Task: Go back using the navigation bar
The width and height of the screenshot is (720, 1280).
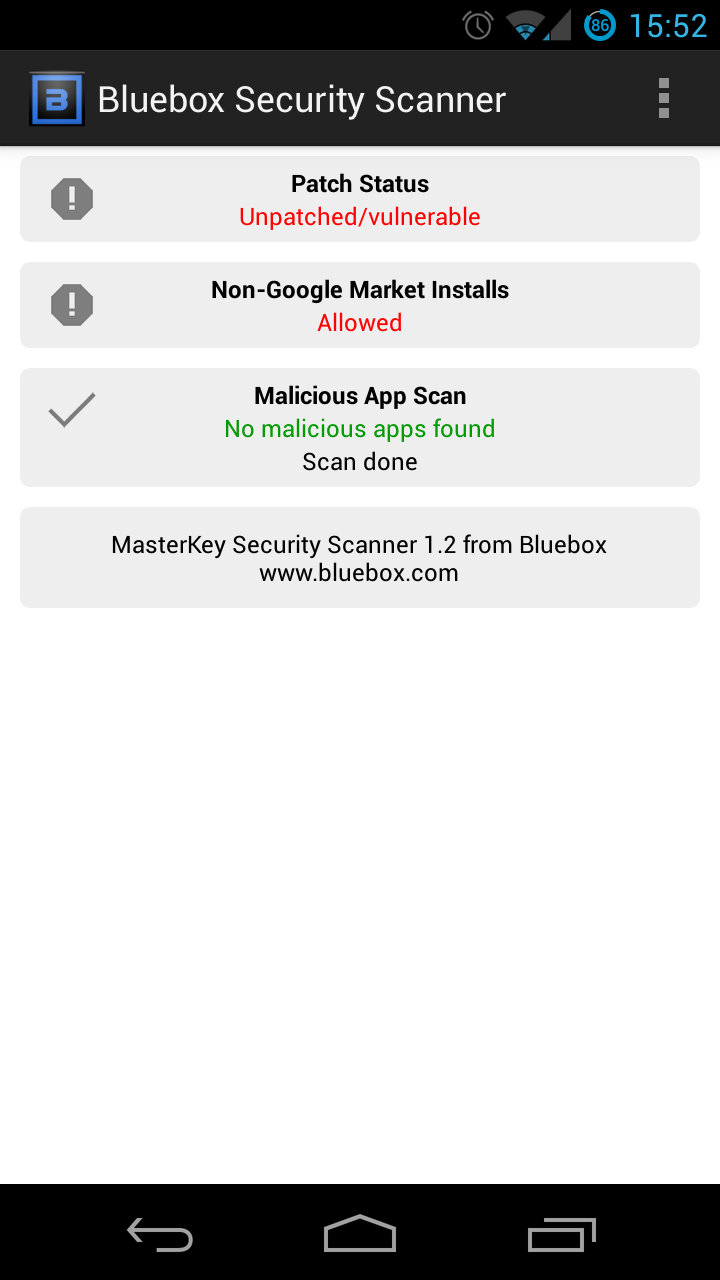Action: click(160, 1233)
